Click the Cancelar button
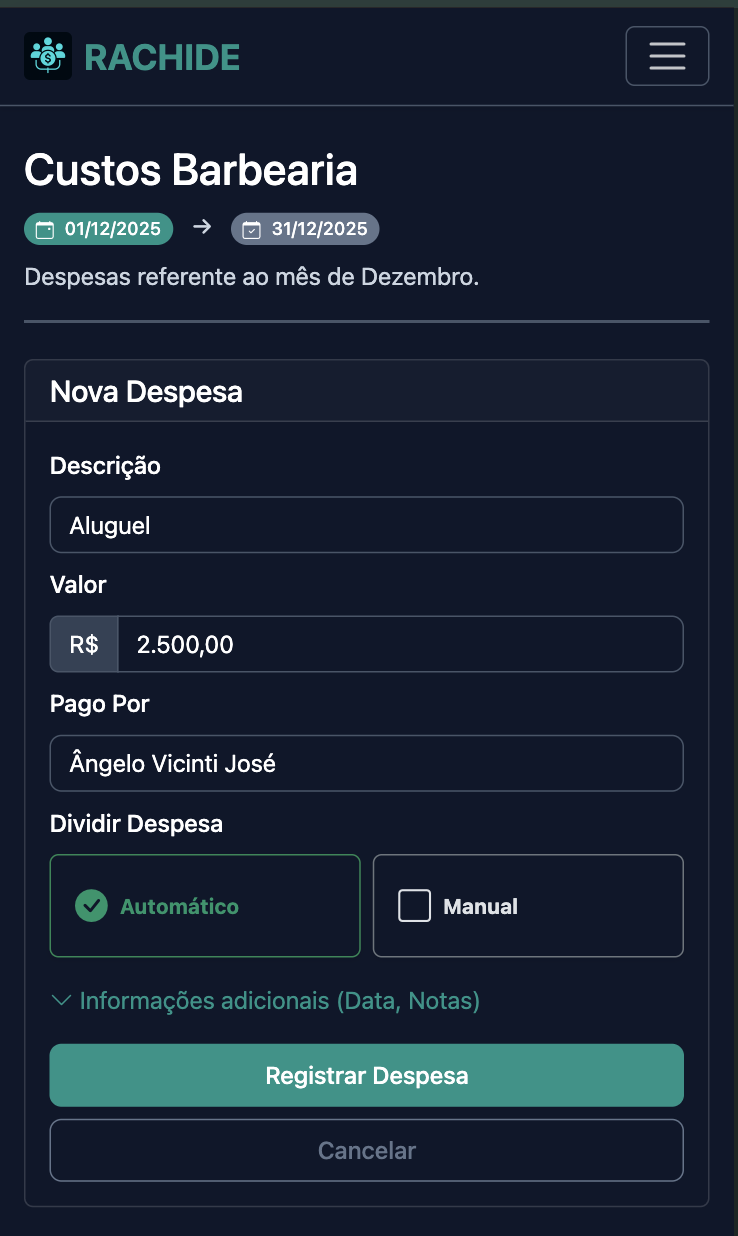 (366, 1150)
